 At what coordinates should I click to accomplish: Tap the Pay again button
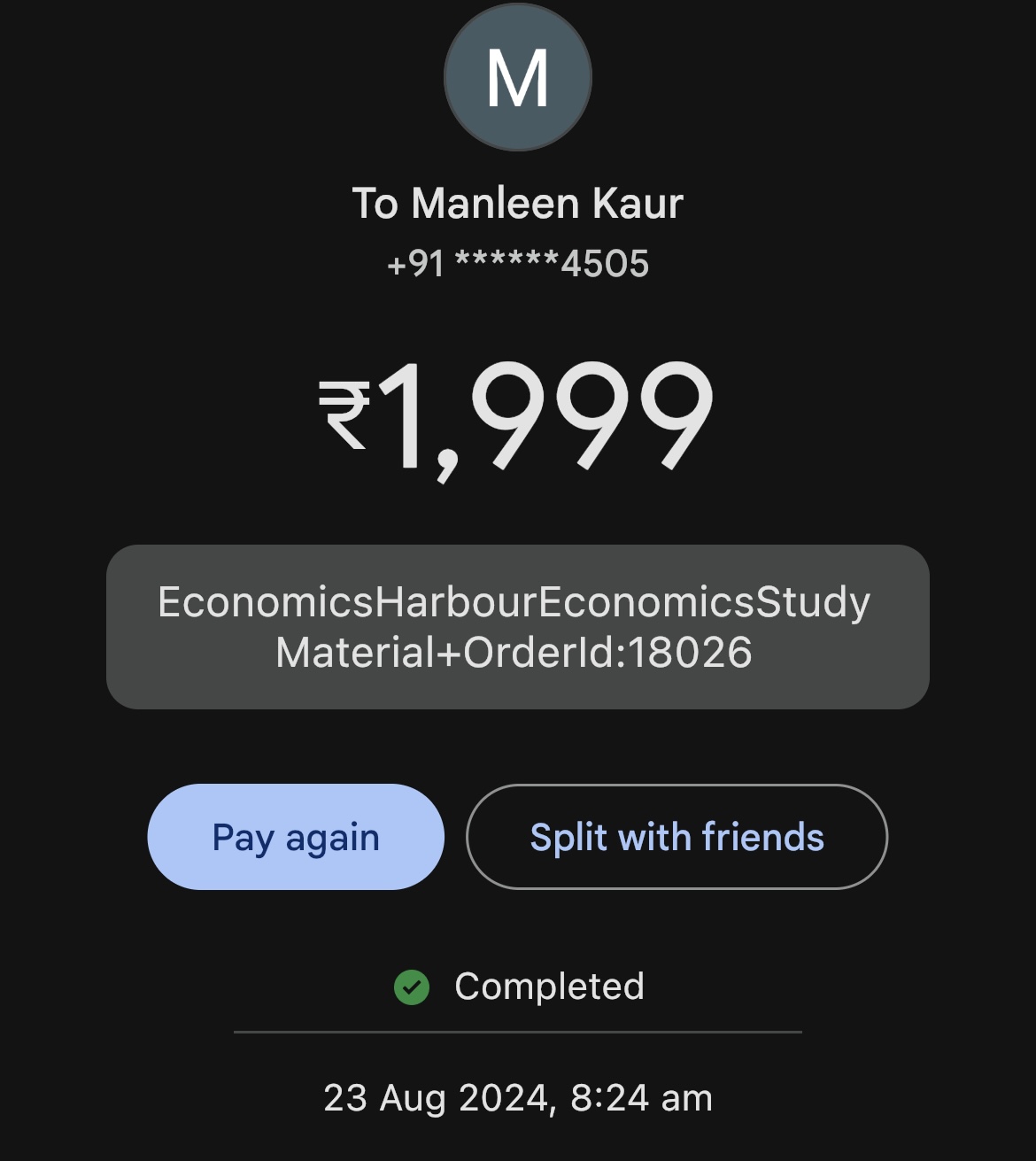(296, 837)
